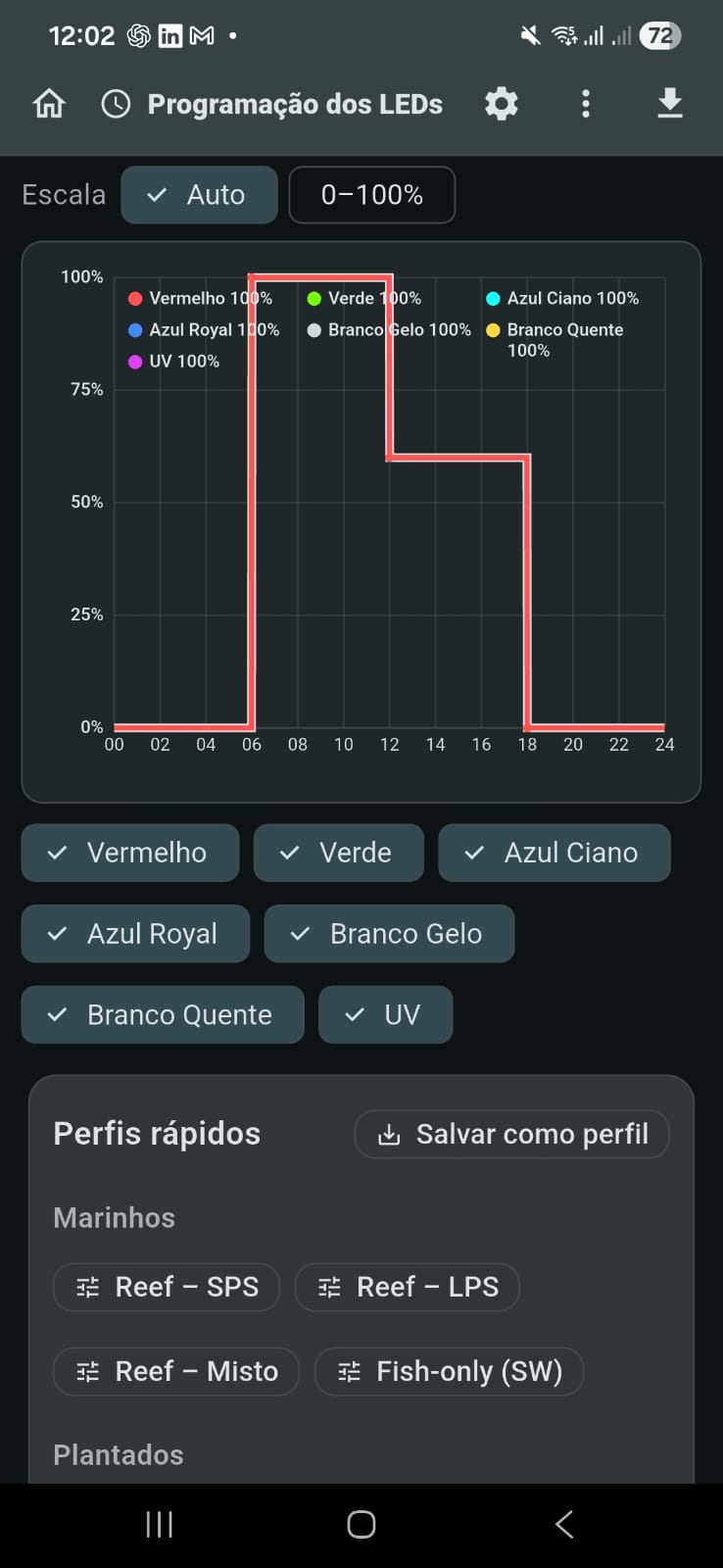
Task: Choose the Fish-only (SW) profile
Action: (x=449, y=1371)
